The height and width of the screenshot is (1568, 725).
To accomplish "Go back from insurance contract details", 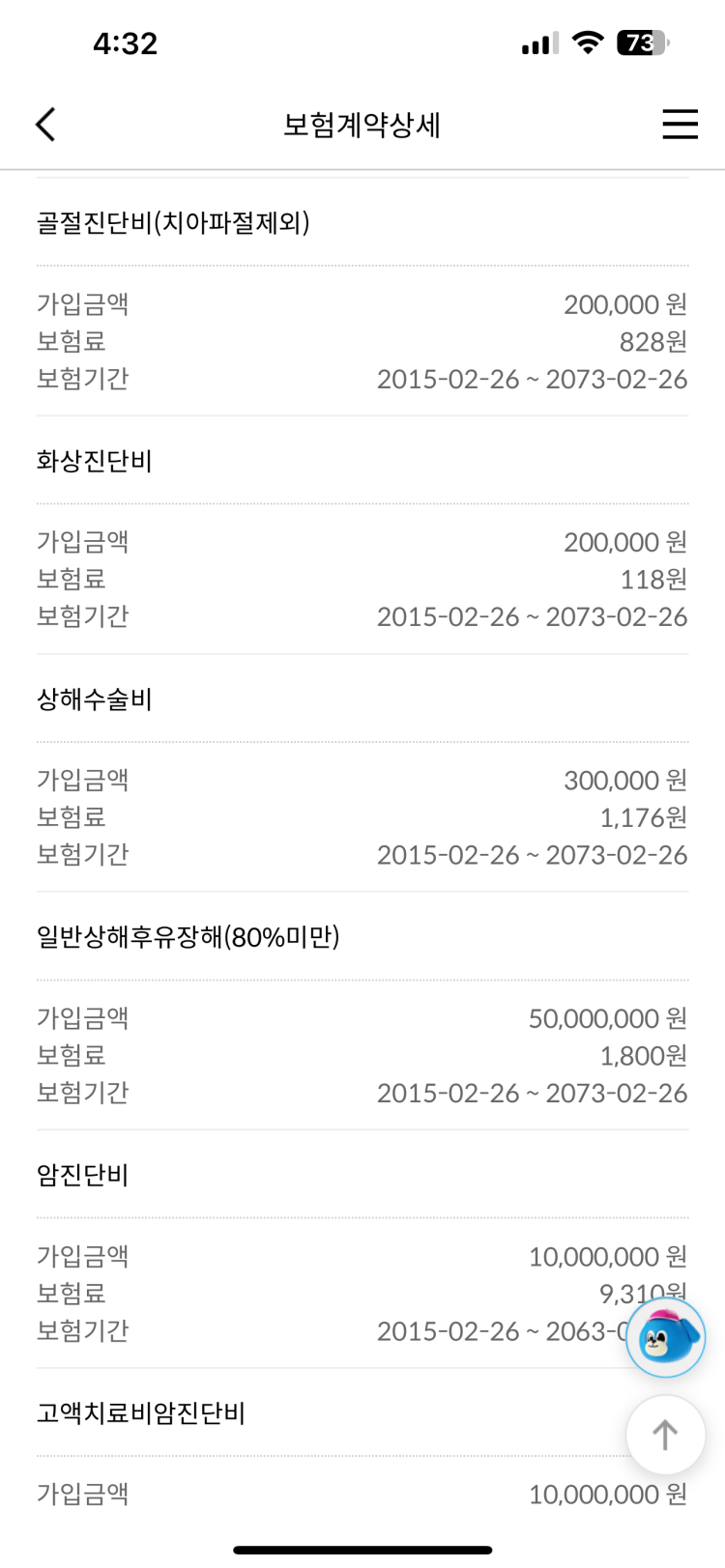I will (x=45, y=125).
